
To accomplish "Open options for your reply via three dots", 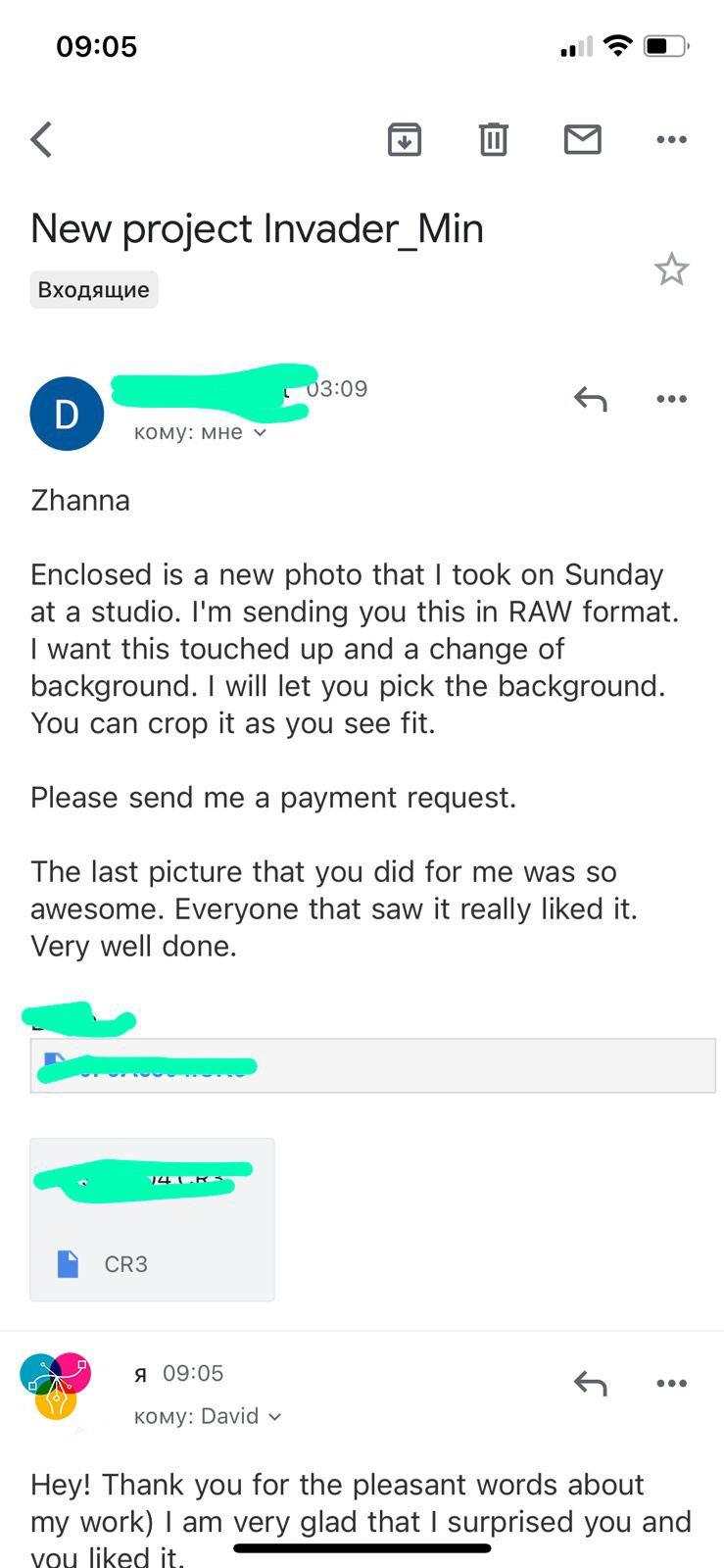I will click(671, 1384).
